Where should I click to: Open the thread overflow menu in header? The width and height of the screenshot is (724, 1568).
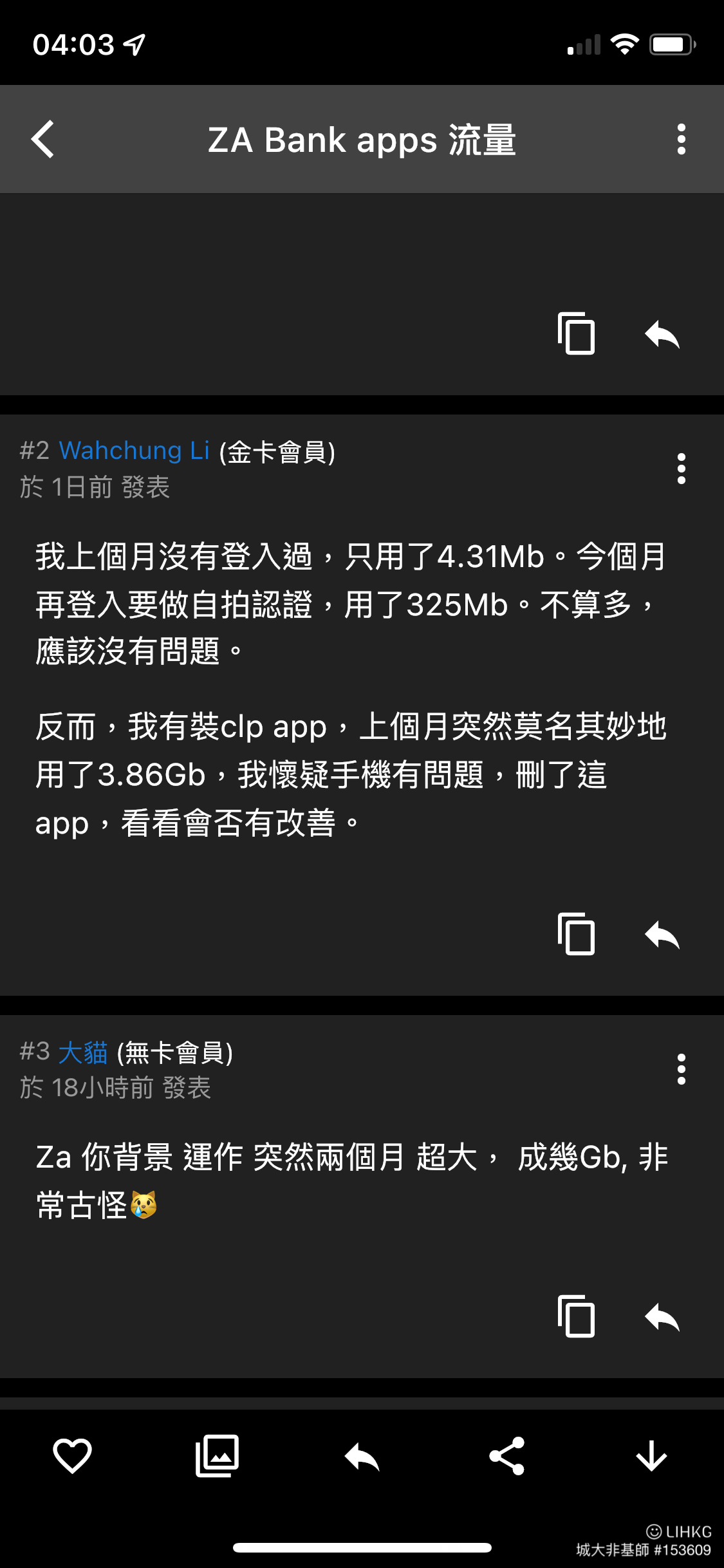(x=681, y=139)
